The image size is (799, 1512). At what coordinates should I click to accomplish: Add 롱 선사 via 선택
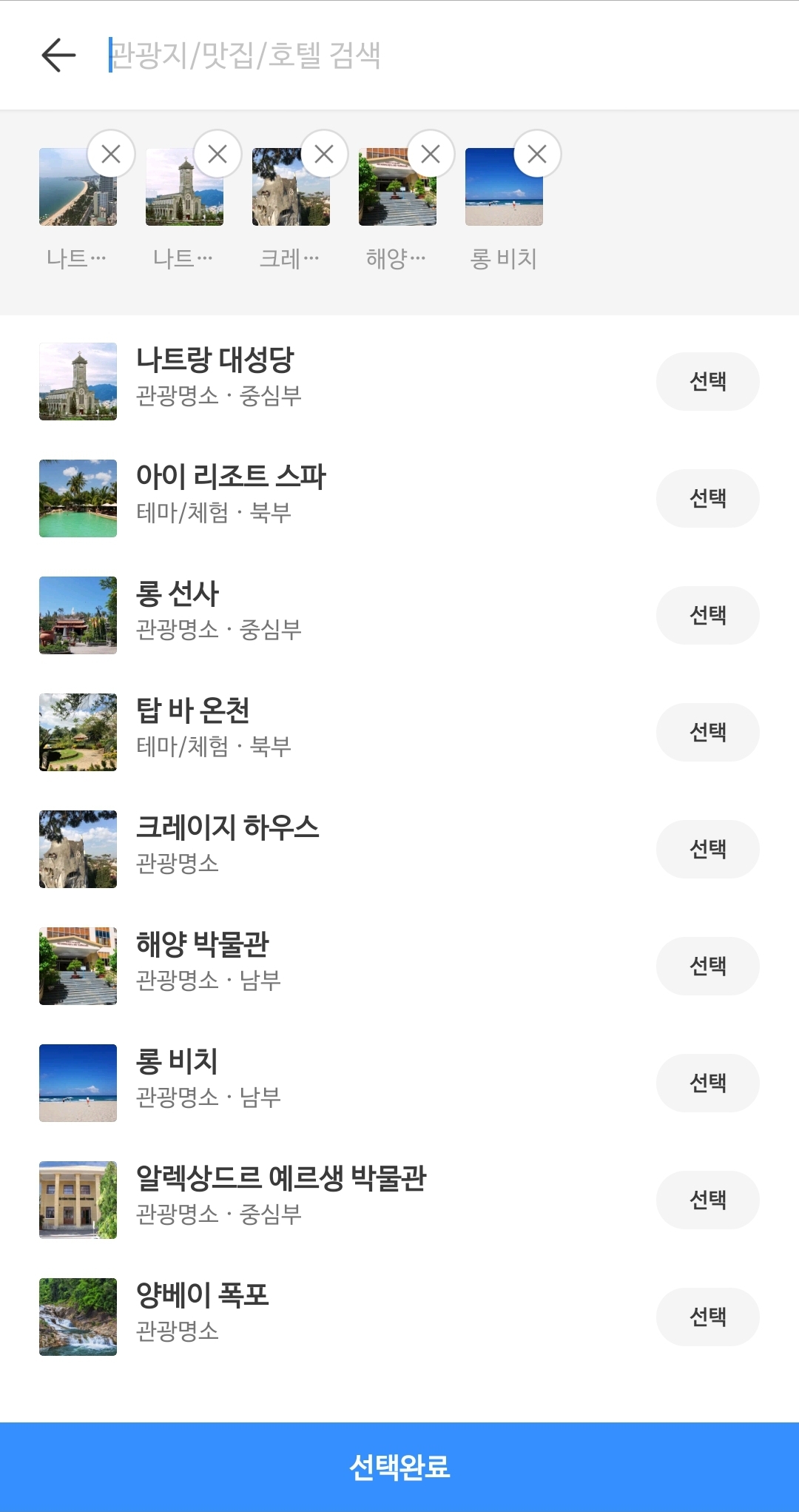click(707, 615)
